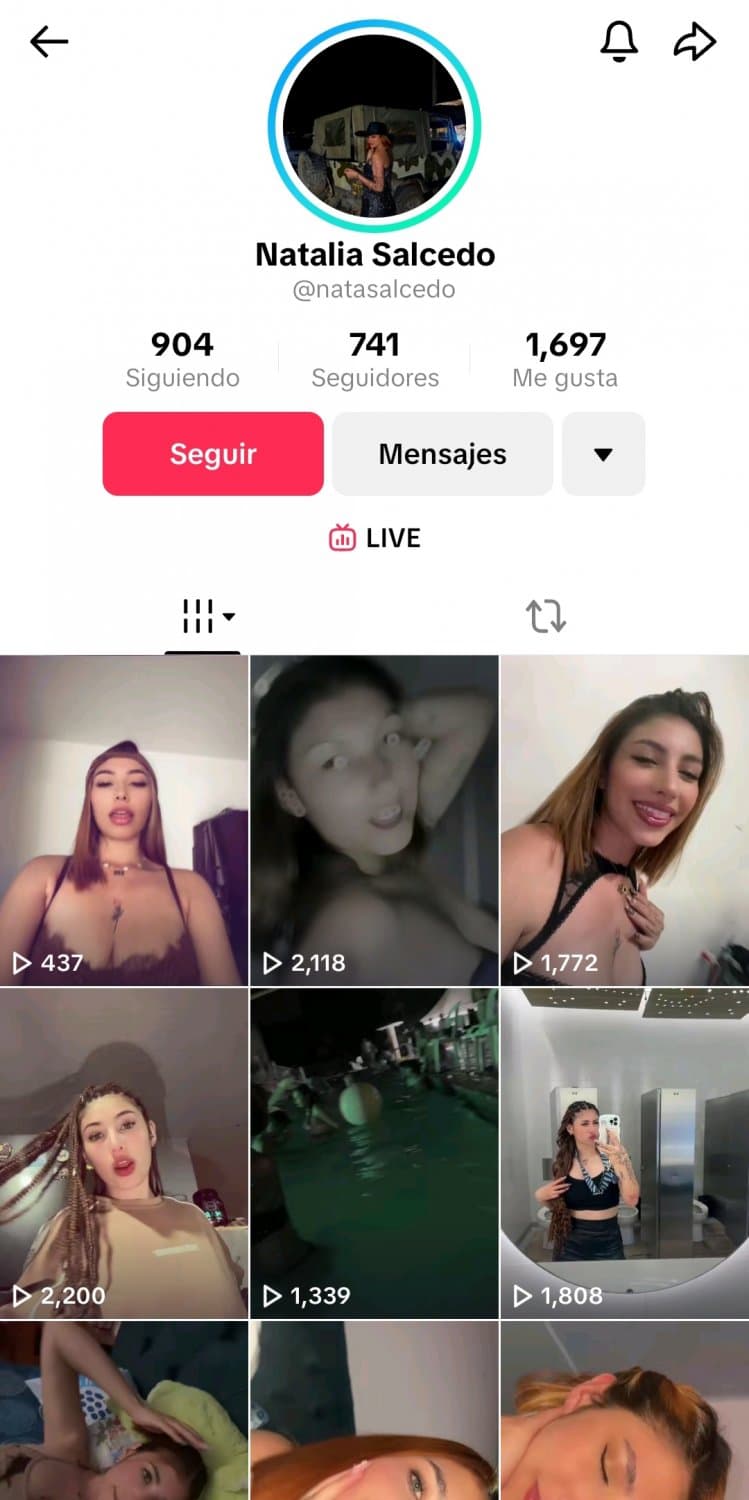Viewport: 749px width, 1500px height.
Task: Click the play icon on the 1,339-view video
Action: pyautogui.click(x=270, y=1296)
